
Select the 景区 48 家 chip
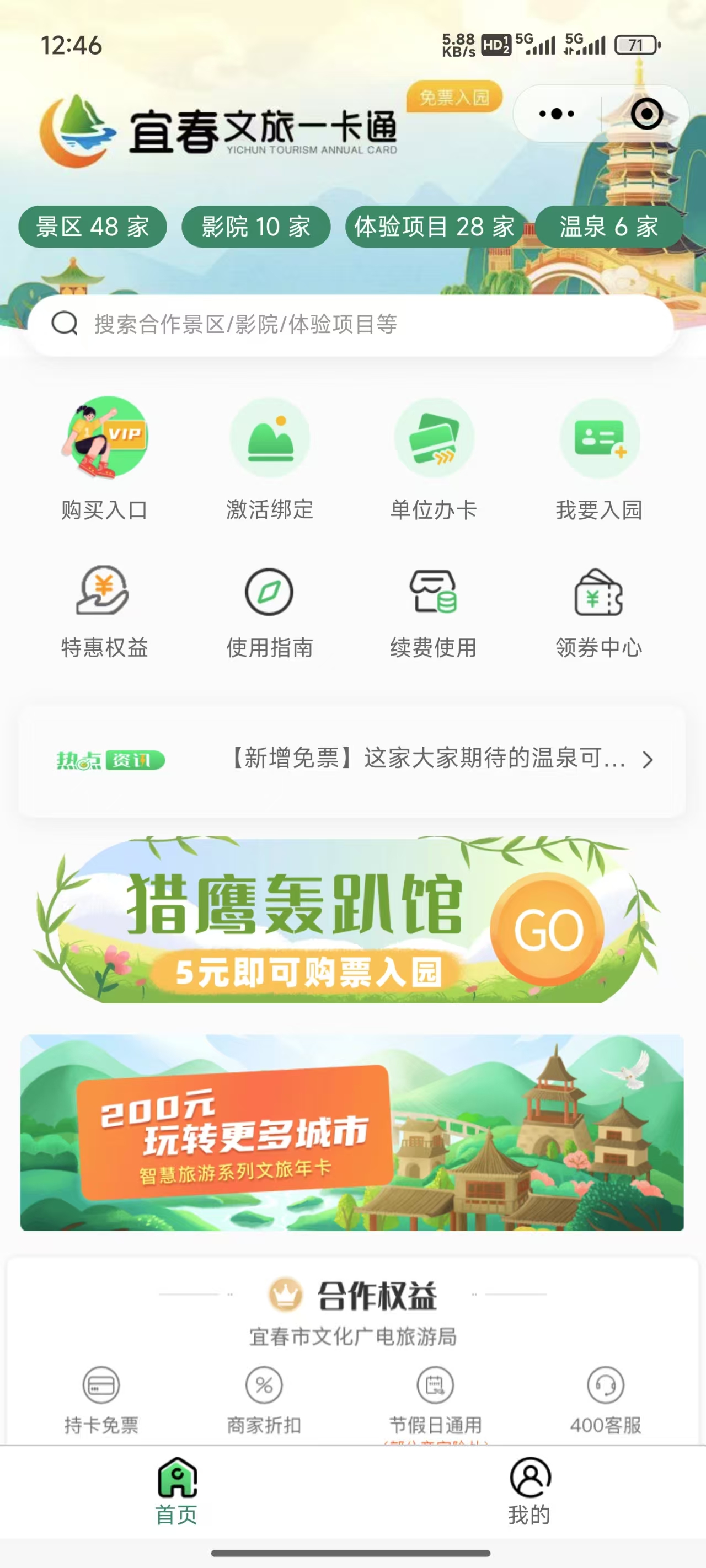point(93,227)
